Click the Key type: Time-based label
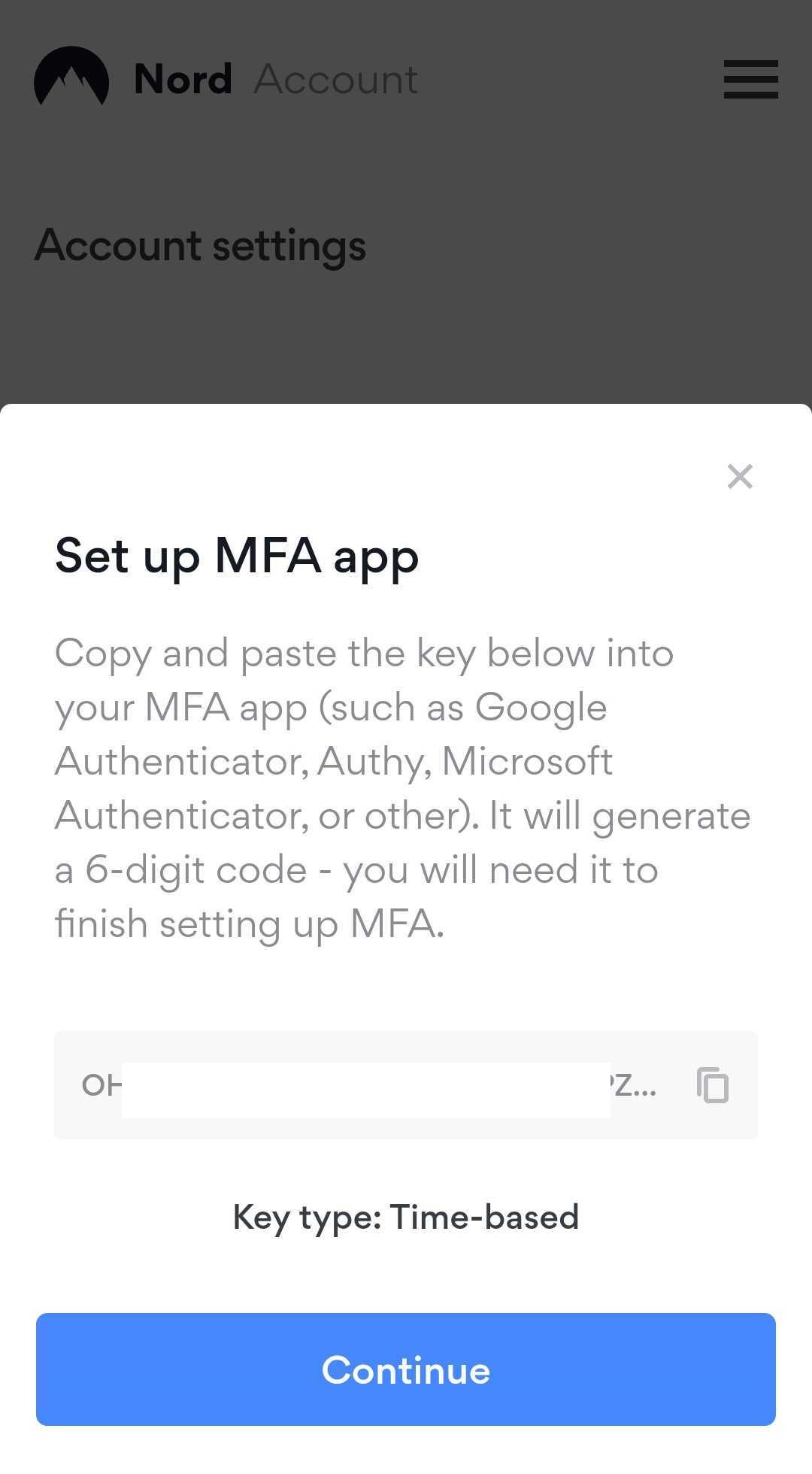This screenshot has height=1474, width=812. tap(406, 1216)
